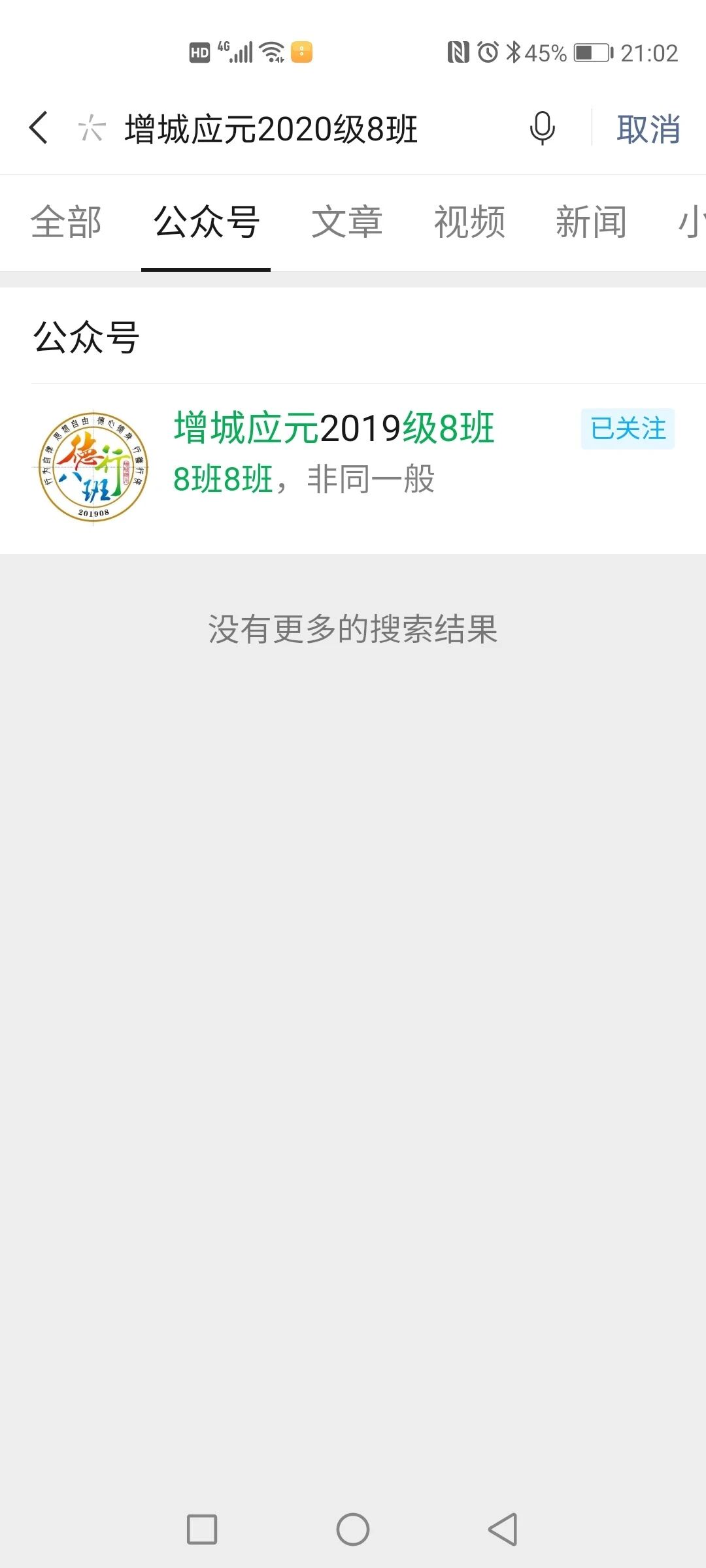Go to the home screen

point(353,1529)
